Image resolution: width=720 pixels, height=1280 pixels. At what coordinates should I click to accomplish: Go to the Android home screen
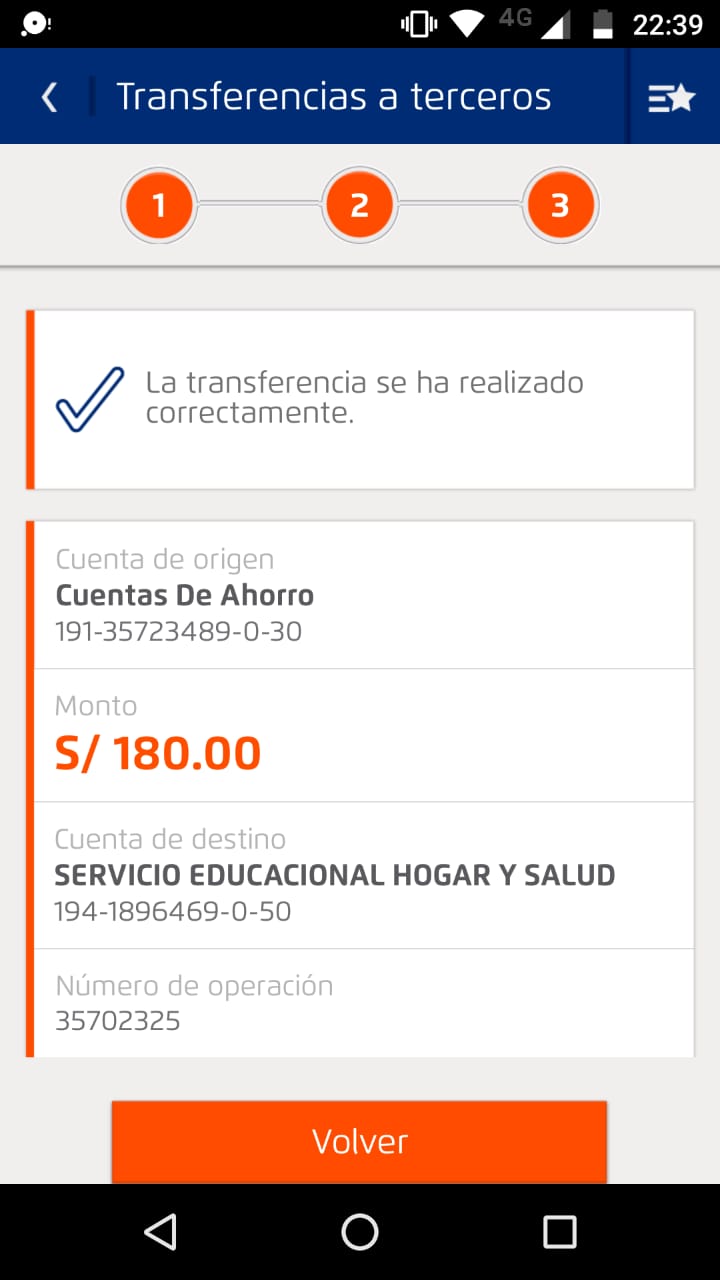coord(360,1232)
